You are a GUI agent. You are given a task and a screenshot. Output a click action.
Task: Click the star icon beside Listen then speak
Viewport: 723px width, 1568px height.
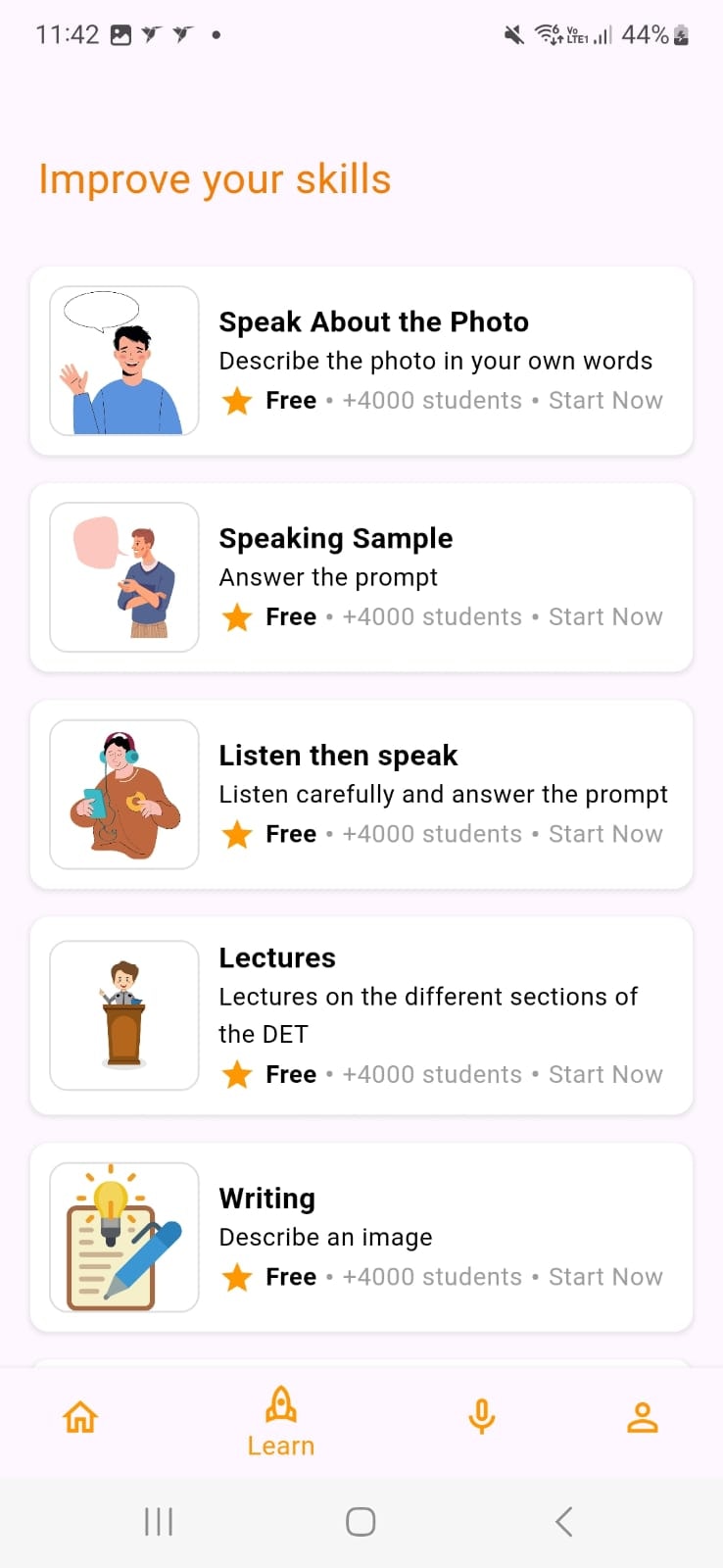(237, 834)
